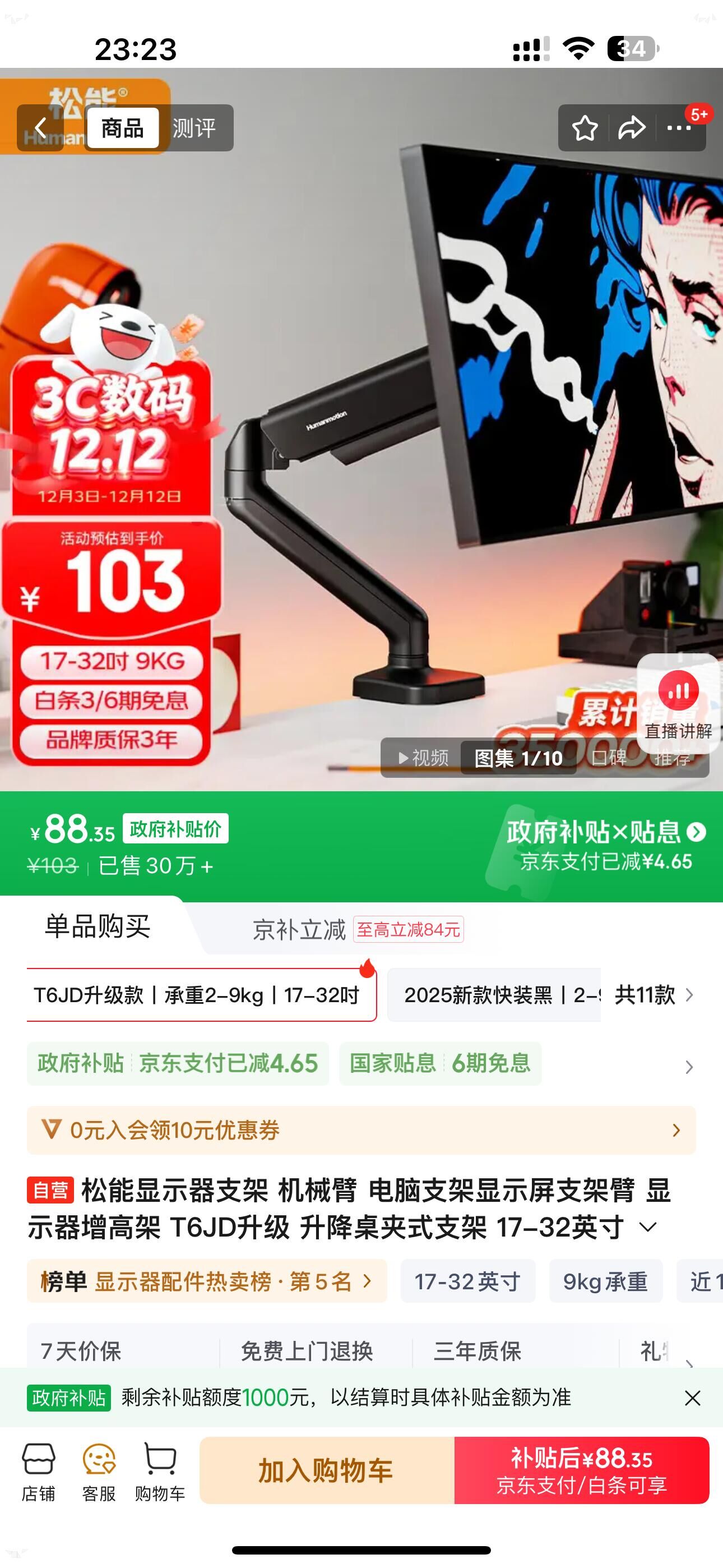Viewport: 723px width, 1568px height.
Task: Switch to the 测评 tab
Action: point(194,128)
